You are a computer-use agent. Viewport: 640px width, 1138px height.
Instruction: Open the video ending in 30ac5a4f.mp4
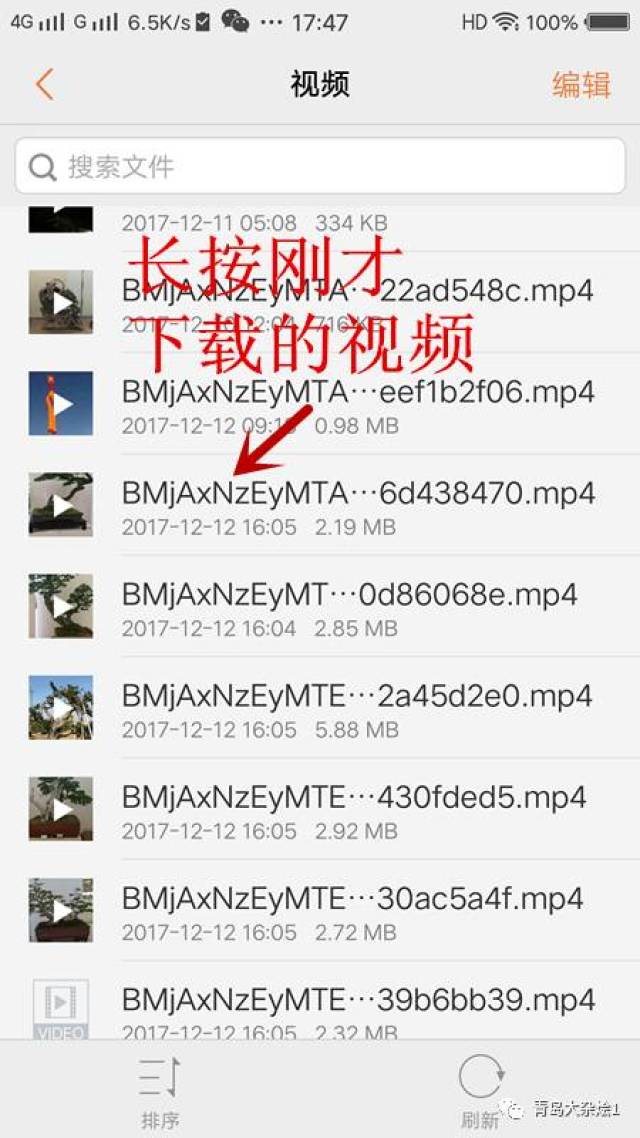tap(354, 899)
